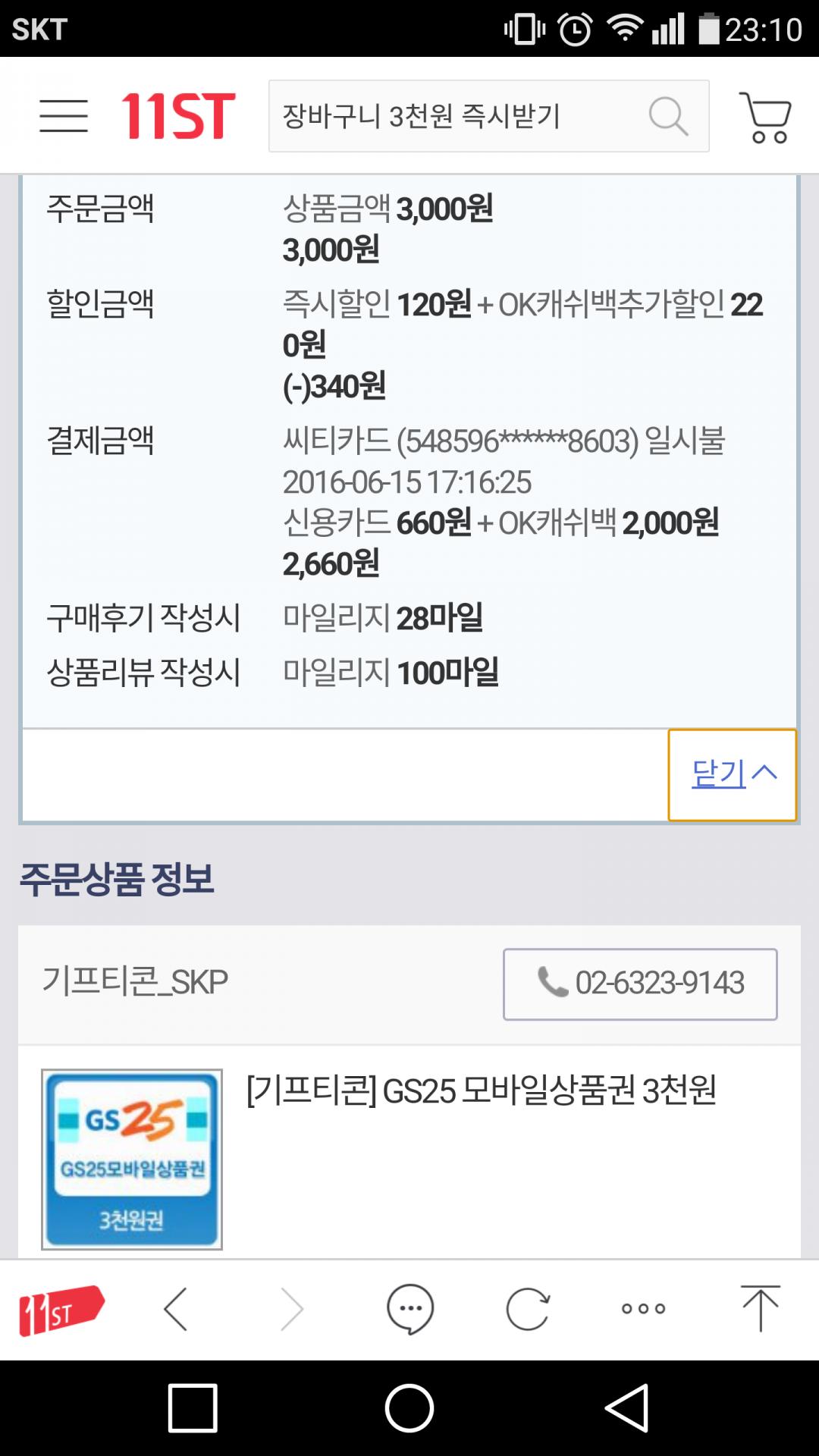819x1456 pixels.
Task: Open [기프티콘] GS25 모바일상품권 3천원 product
Action: click(x=481, y=1091)
